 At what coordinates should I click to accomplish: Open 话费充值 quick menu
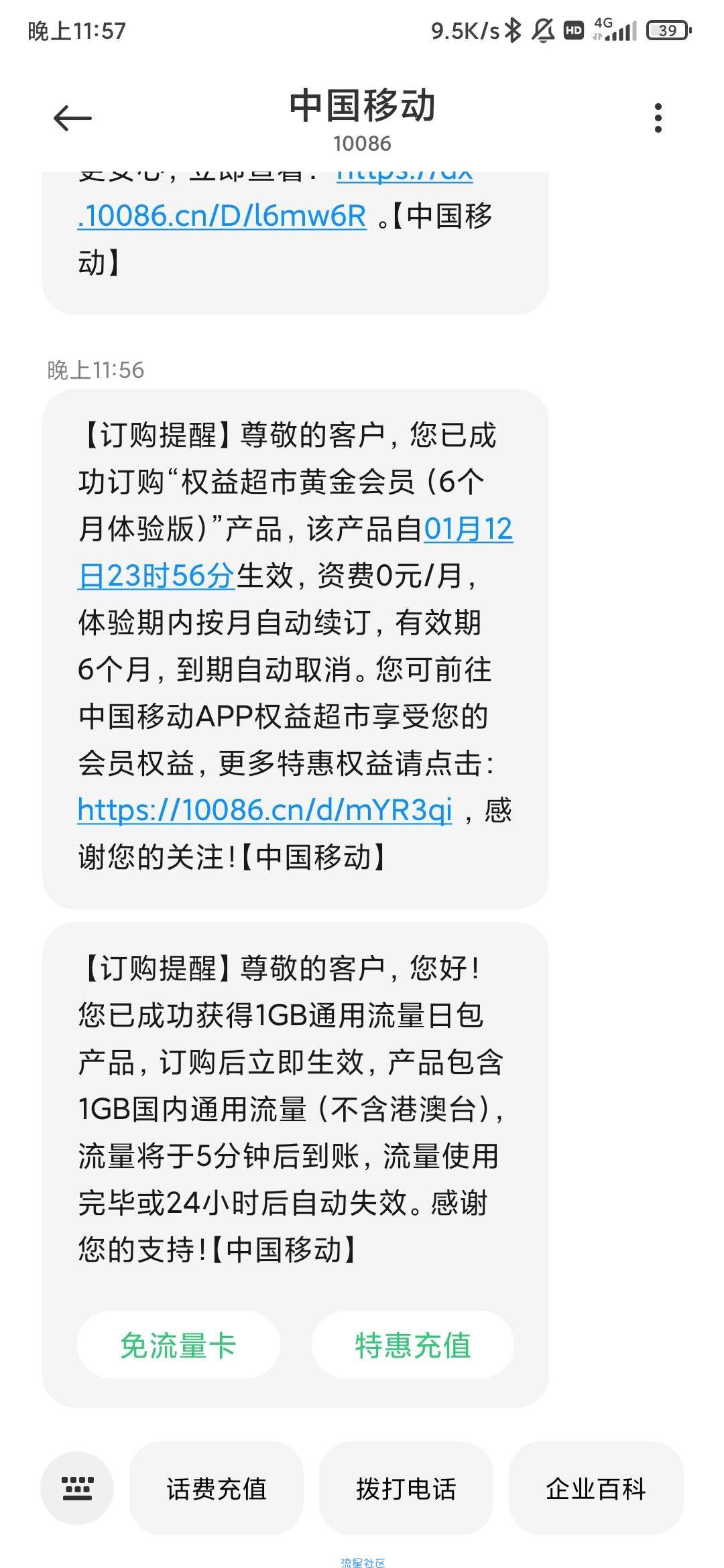pos(217,1489)
